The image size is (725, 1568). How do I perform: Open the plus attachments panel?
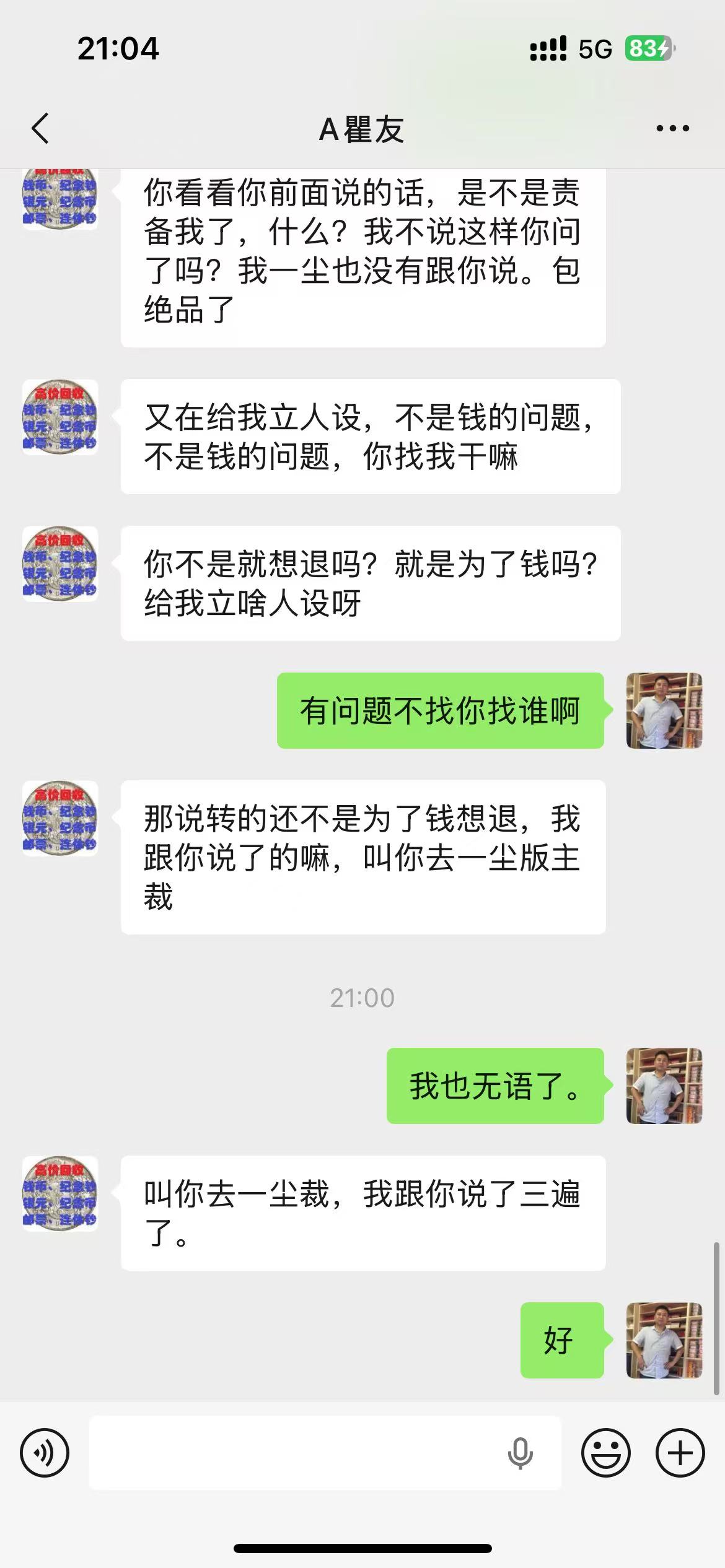pos(680,1452)
